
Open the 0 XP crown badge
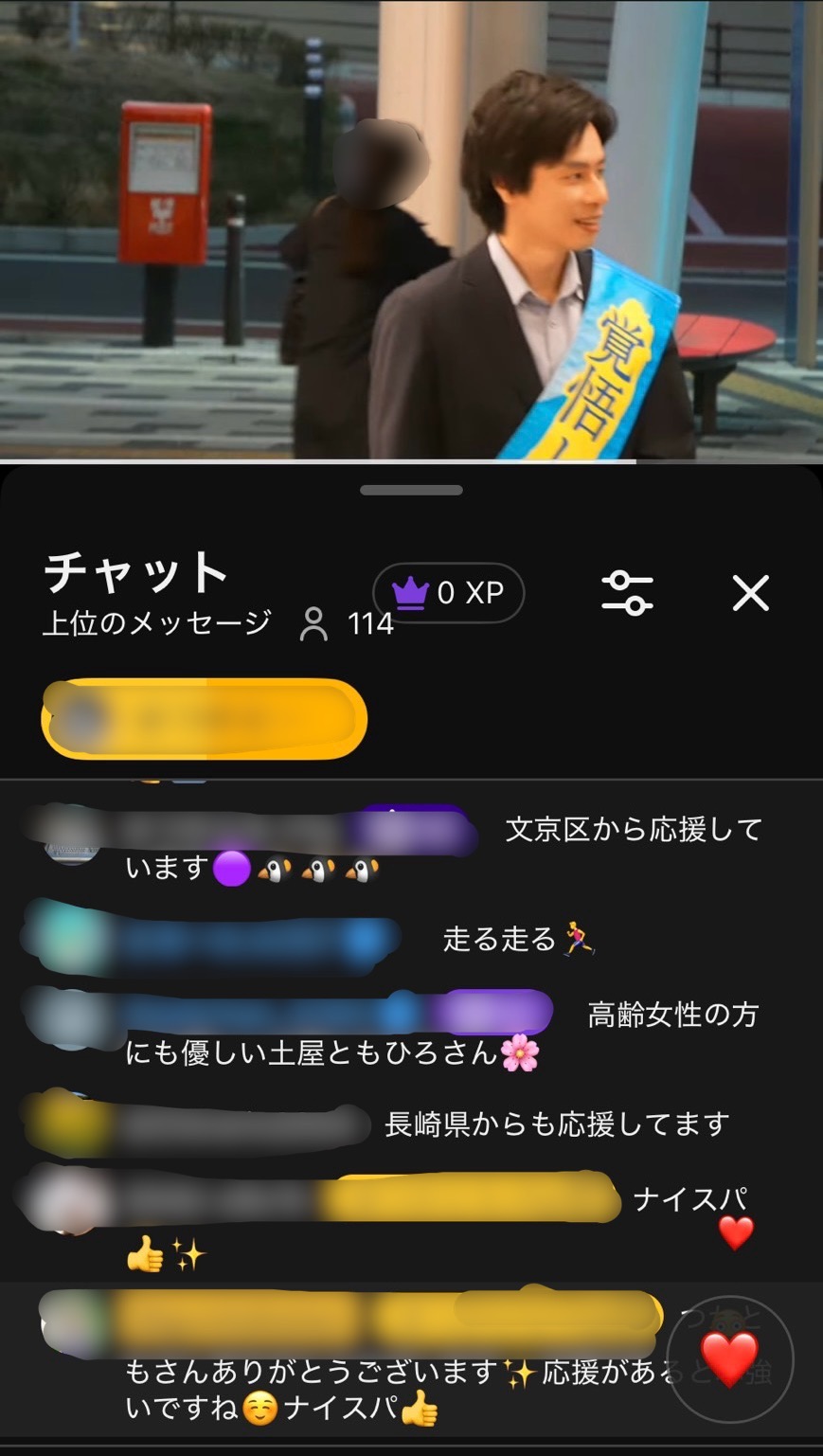coord(449,593)
